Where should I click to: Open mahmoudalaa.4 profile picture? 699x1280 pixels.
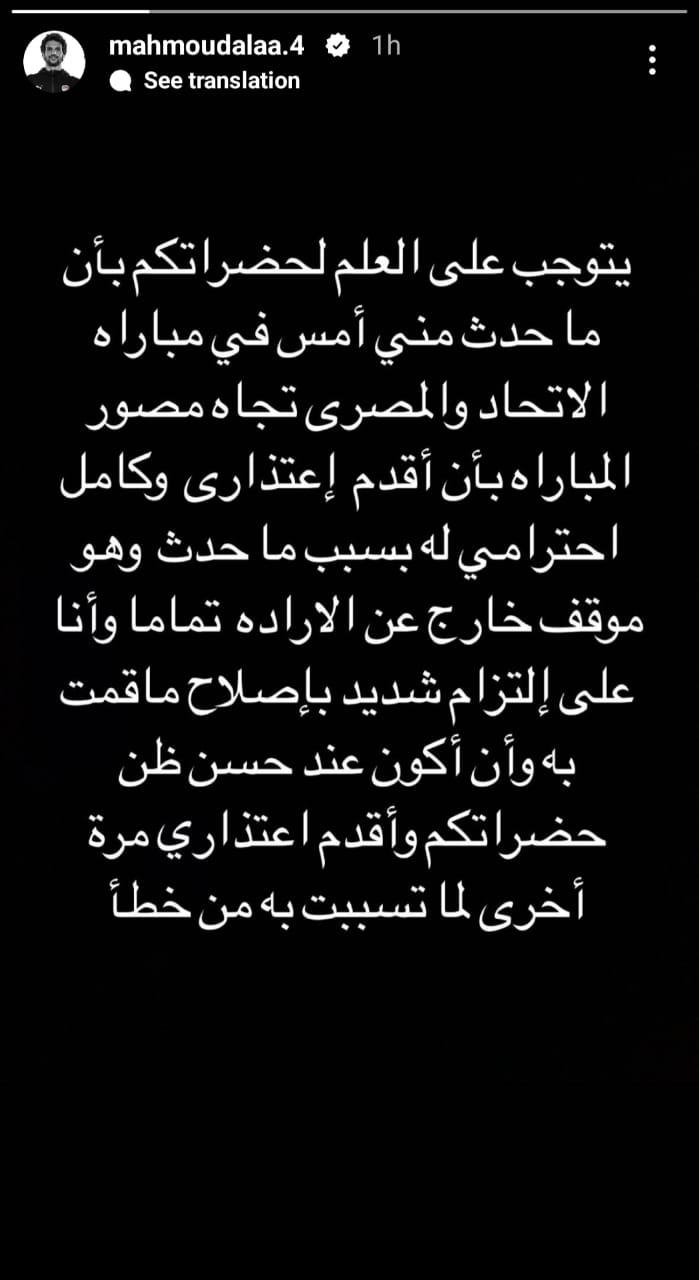(x=54, y=62)
